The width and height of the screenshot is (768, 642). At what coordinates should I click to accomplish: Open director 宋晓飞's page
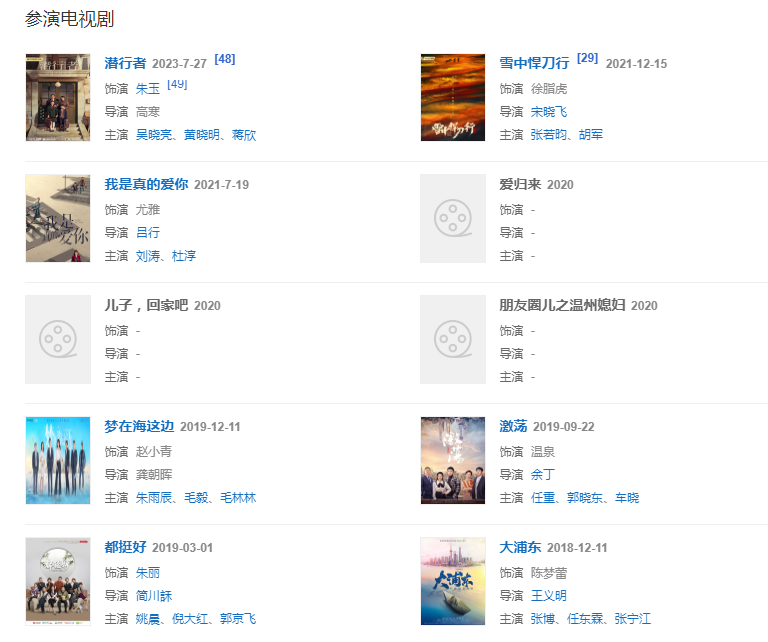coord(548,112)
